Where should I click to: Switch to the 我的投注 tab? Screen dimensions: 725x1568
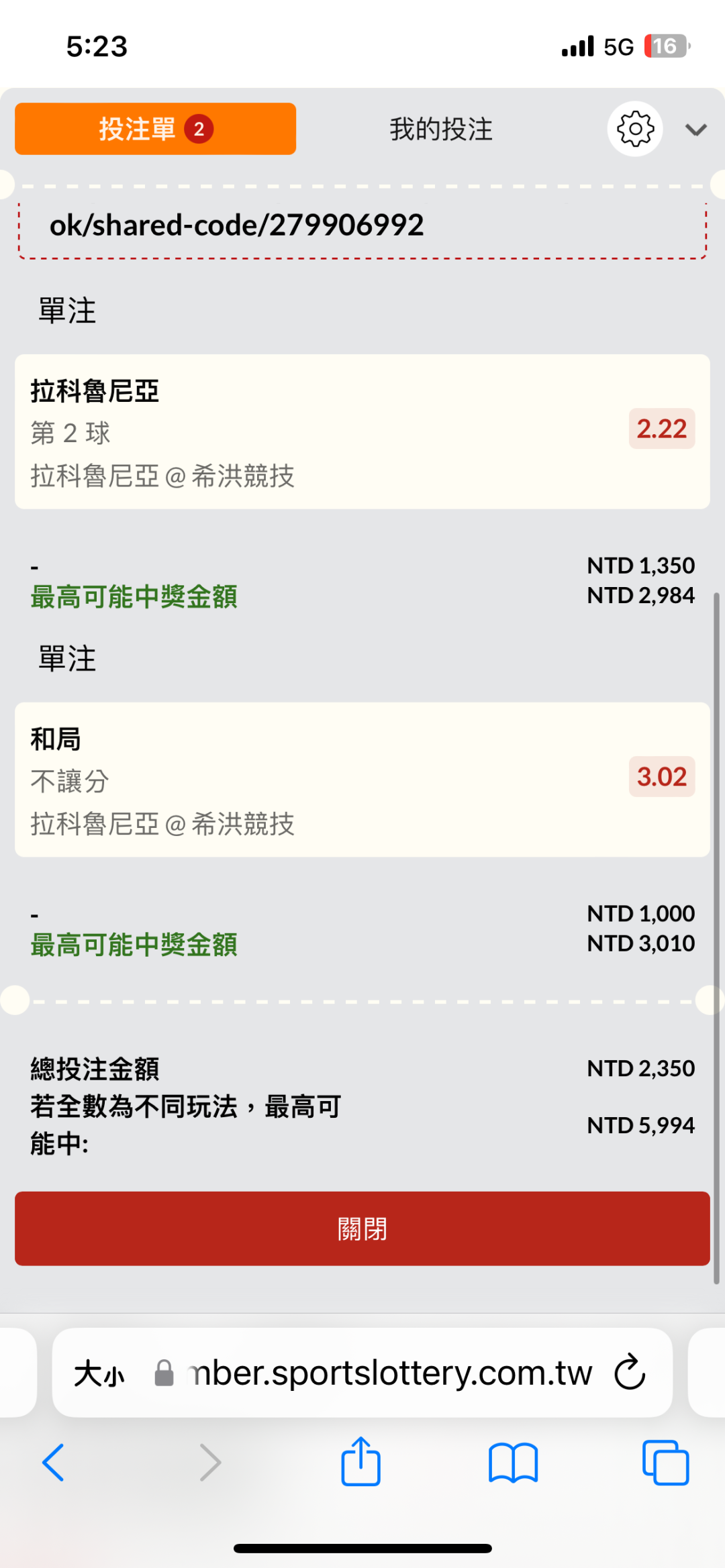pyautogui.click(x=441, y=129)
